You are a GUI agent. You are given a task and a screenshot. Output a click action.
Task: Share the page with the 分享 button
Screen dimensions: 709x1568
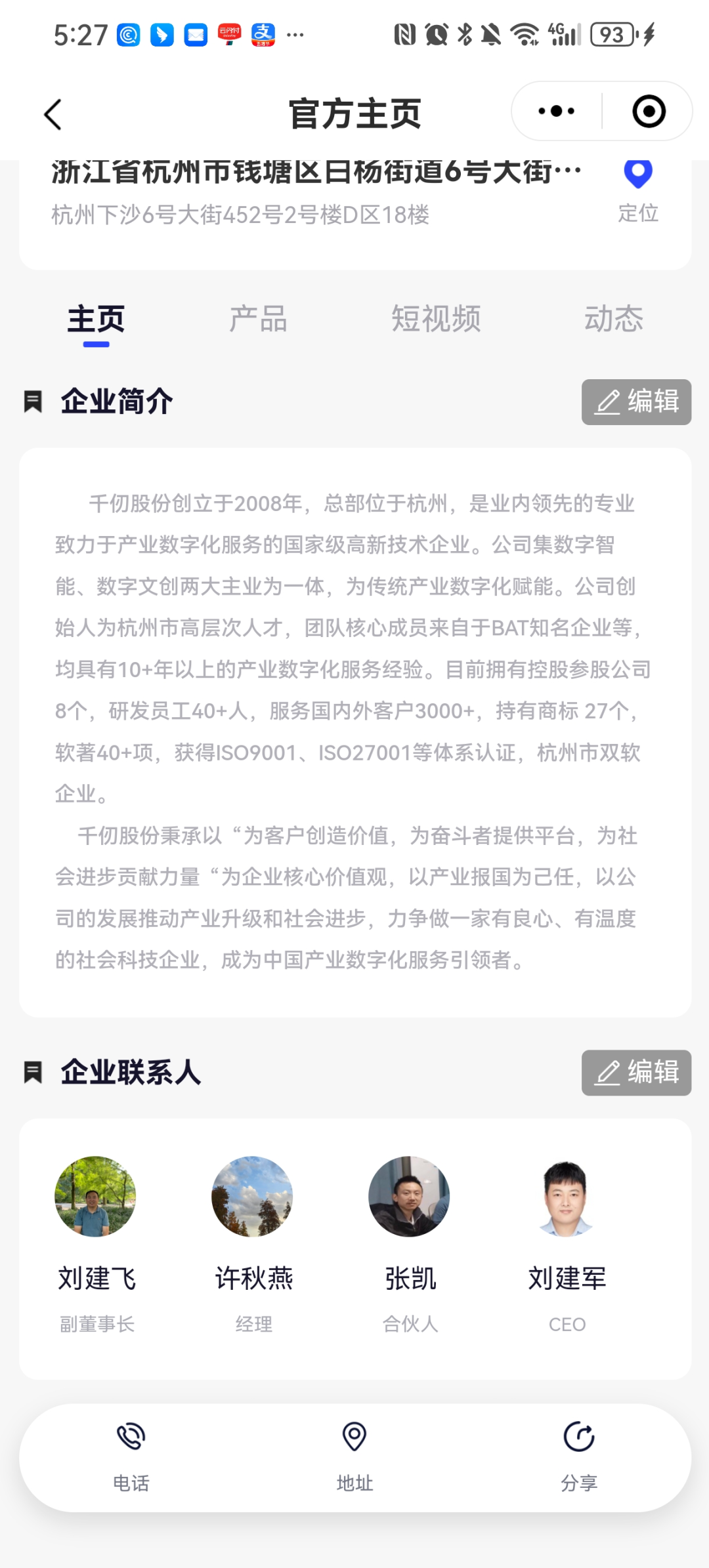[579, 1457]
